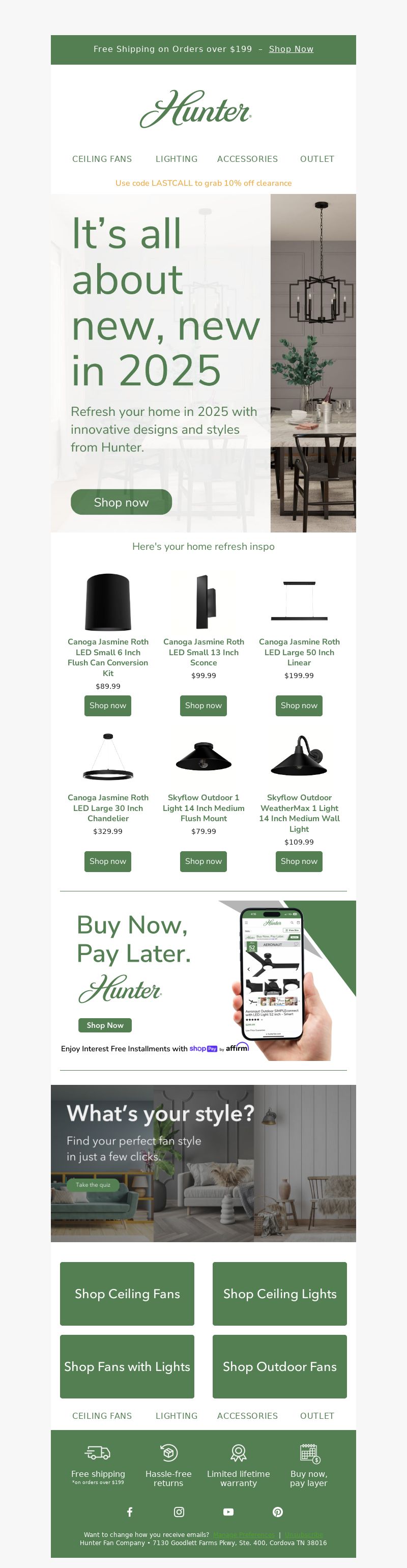Shop the Skyflow Outdoor Flush Mount

click(203, 861)
